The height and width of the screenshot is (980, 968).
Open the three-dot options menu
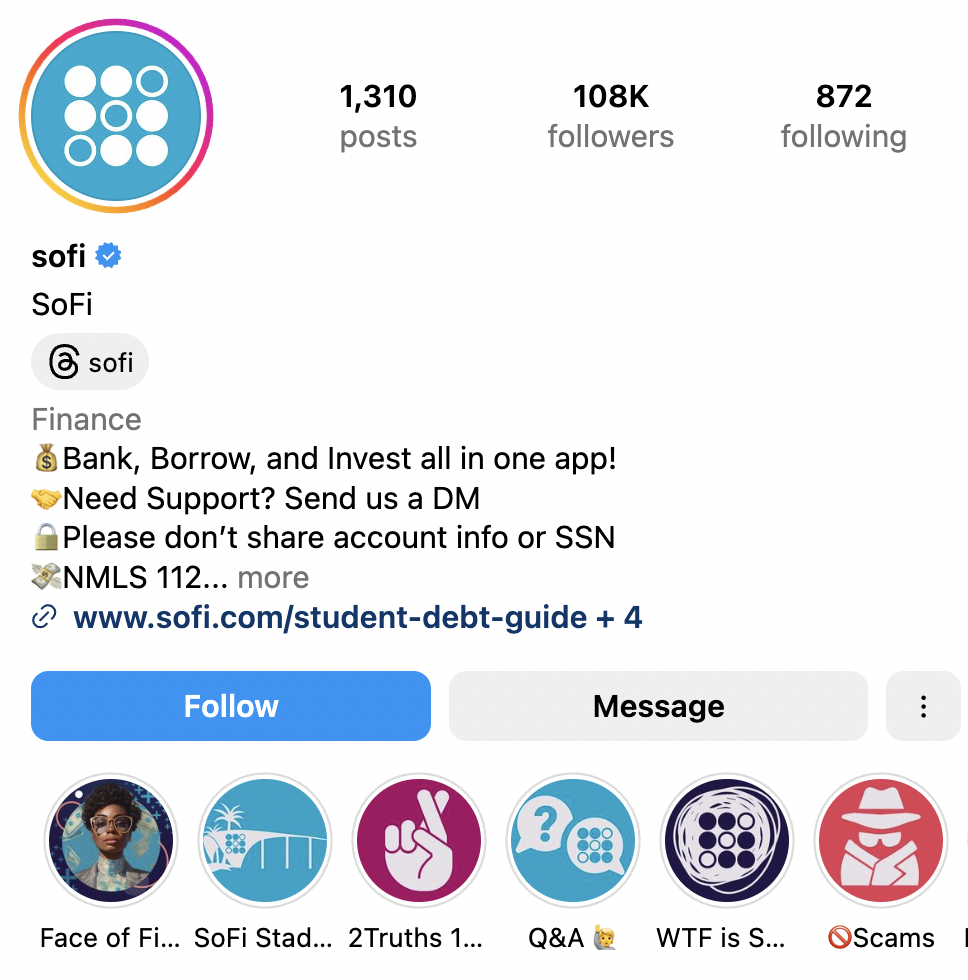point(923,706)
